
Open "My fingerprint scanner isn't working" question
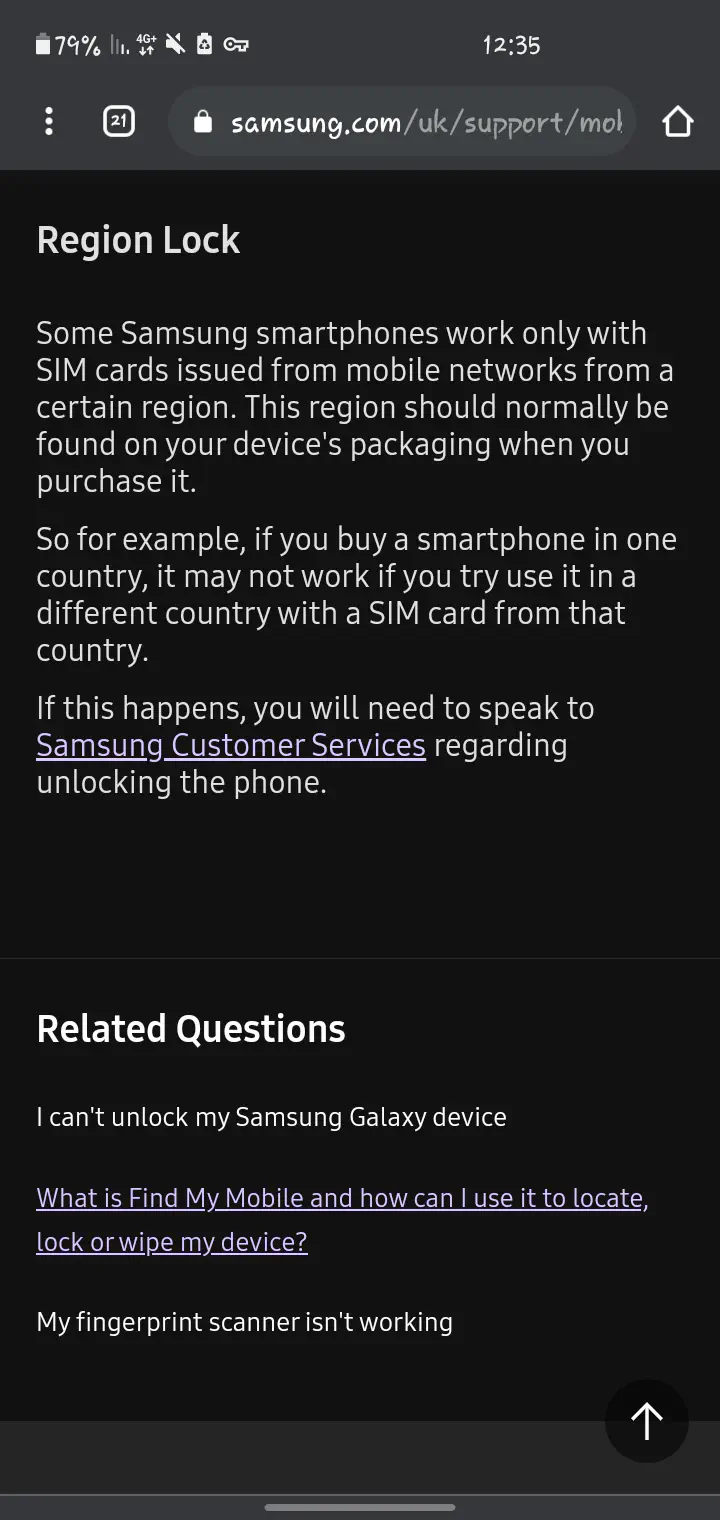(x=244, y=1321)
